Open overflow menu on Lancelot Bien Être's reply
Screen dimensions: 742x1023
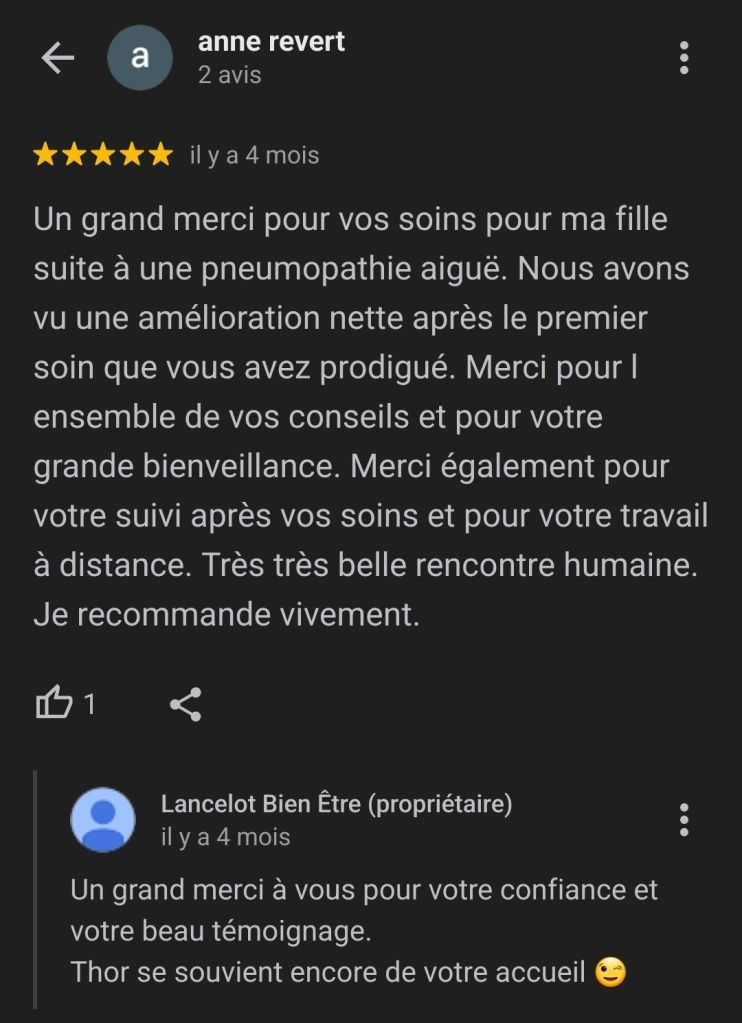(x=684, y=819)
